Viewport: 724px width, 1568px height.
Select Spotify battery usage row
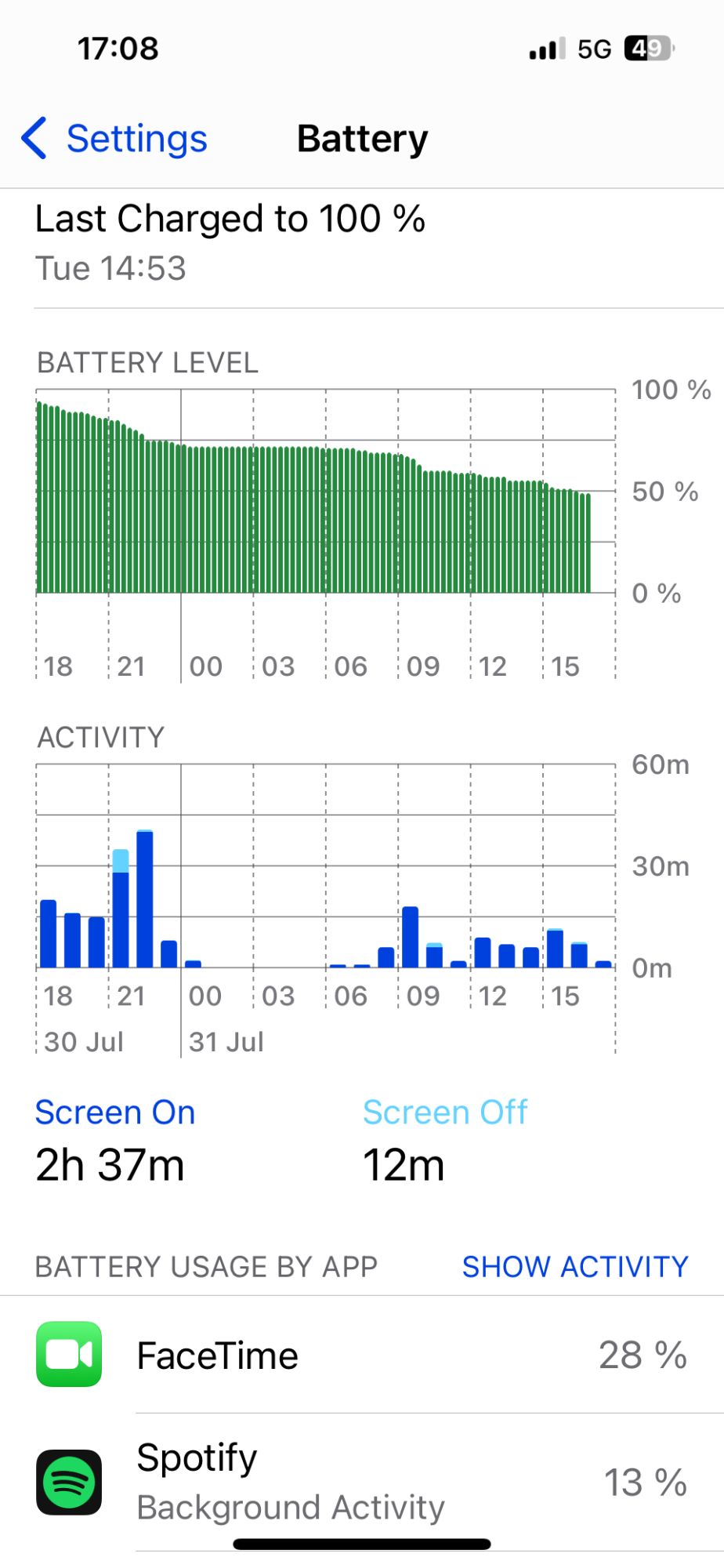[x=362, y=1482]
